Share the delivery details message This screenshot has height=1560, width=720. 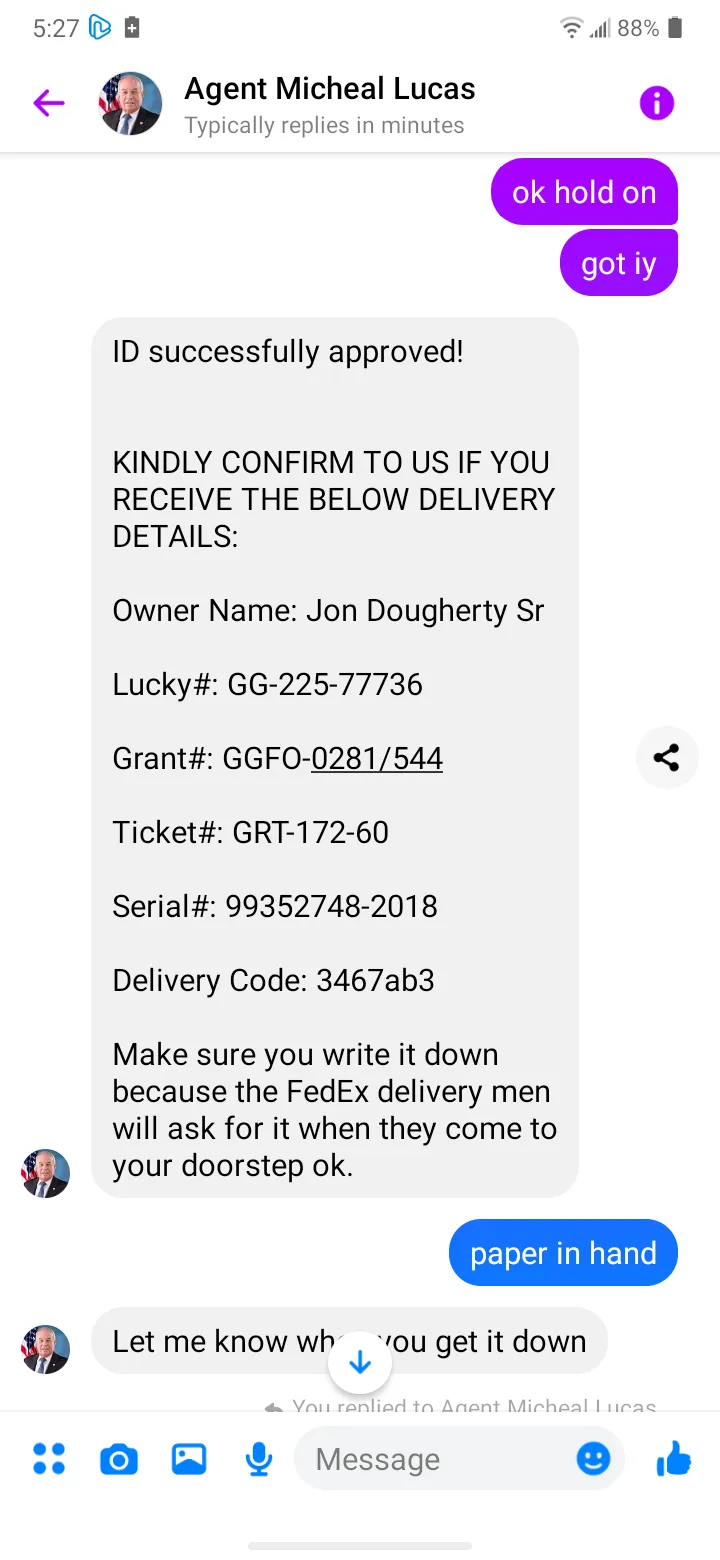coord(667,757)
